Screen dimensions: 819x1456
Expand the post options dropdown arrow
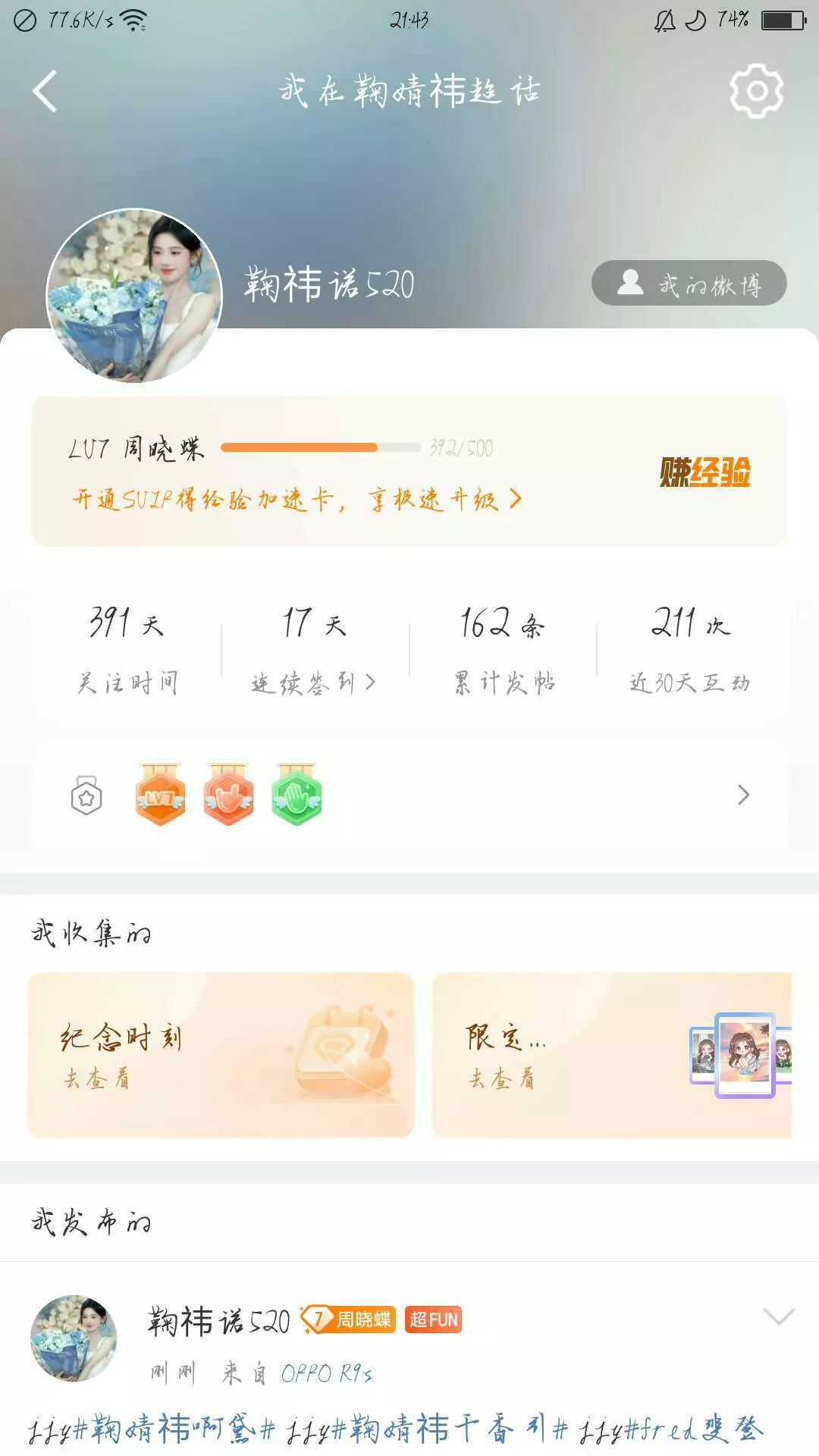pyautogui.click(x=779, y=1317)
